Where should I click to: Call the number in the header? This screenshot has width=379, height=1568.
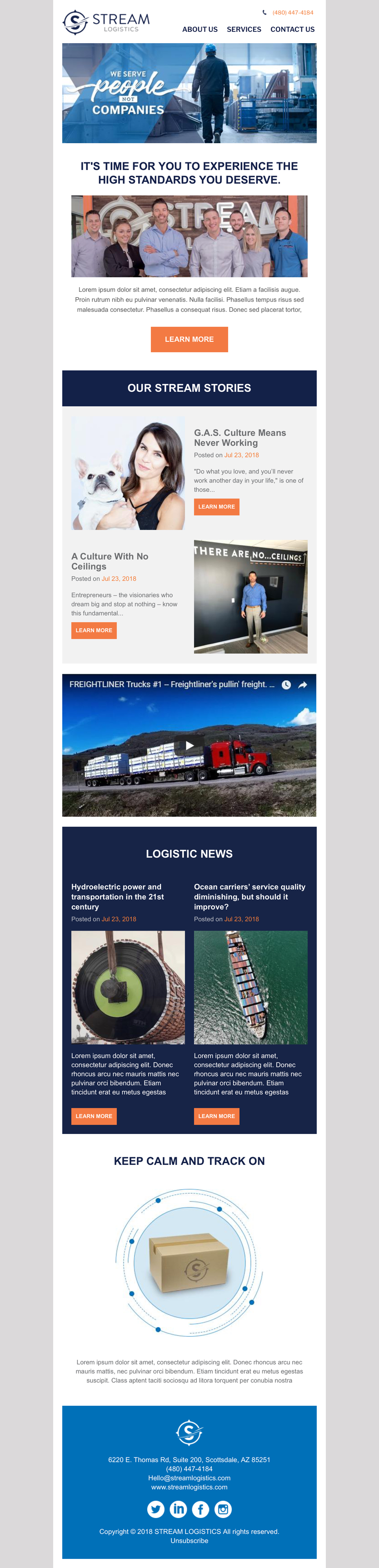pos(293,12)
